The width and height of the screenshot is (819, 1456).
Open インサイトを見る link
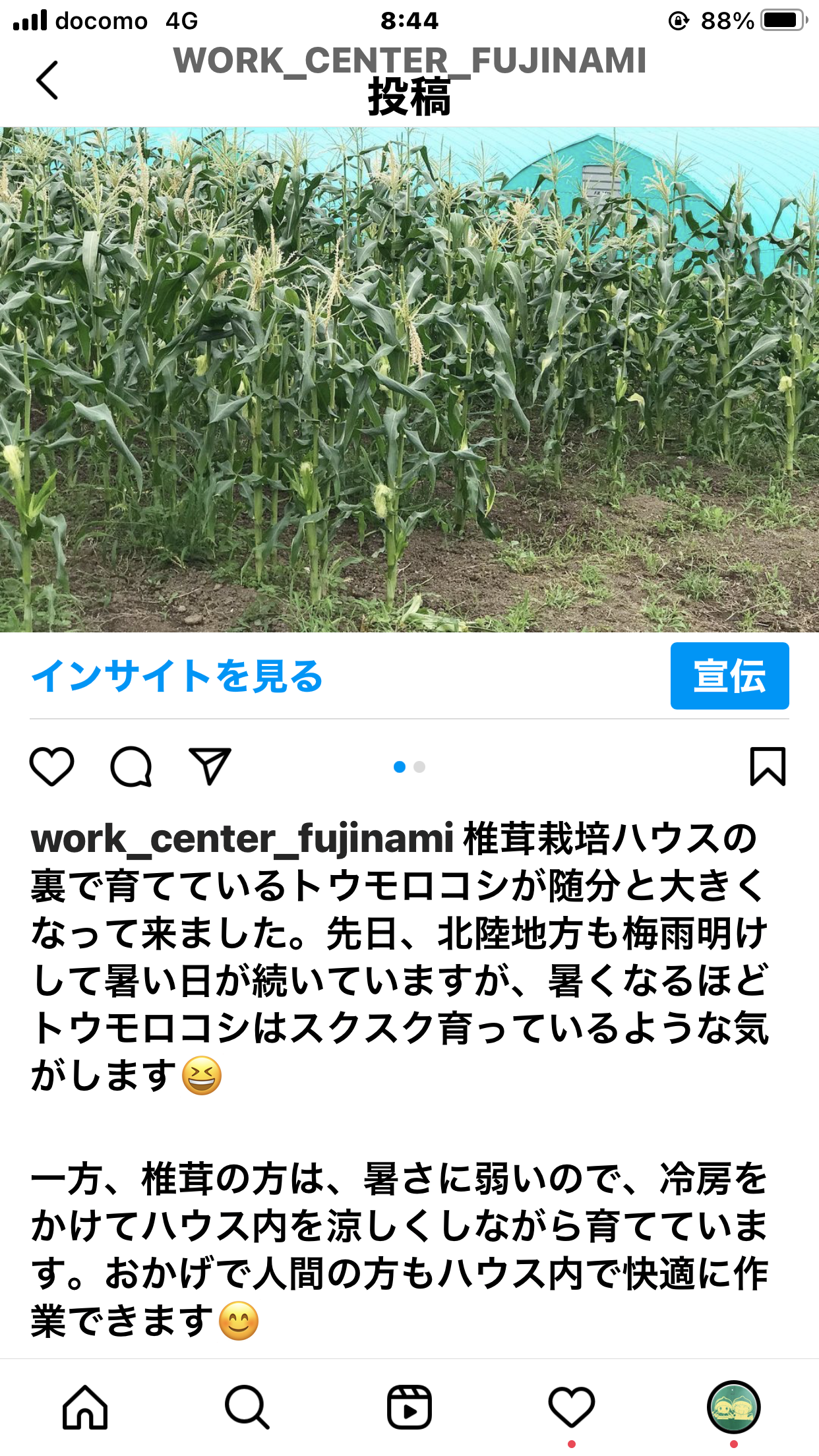point(177,676)
